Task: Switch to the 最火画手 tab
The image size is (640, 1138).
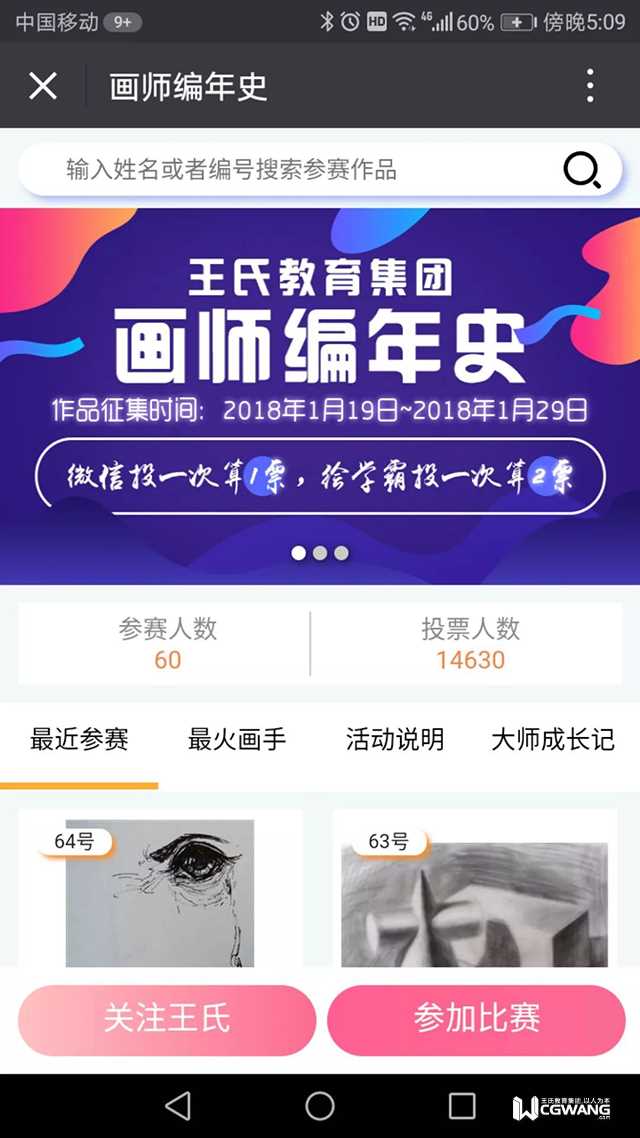Action: (x=237, y=740)
